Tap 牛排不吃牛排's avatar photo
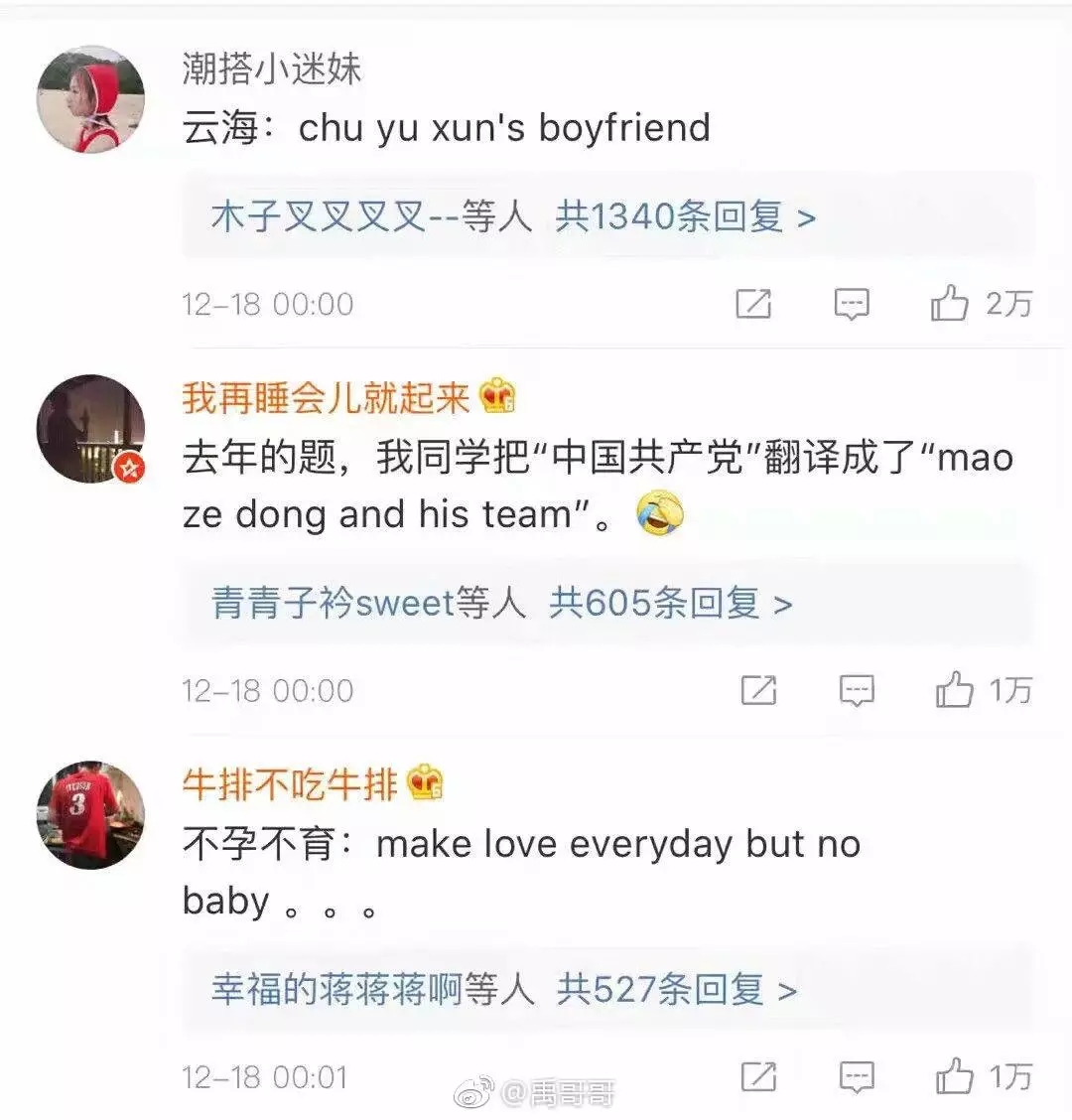The width and height of the screenshot is (1072, 1120). 90,815
